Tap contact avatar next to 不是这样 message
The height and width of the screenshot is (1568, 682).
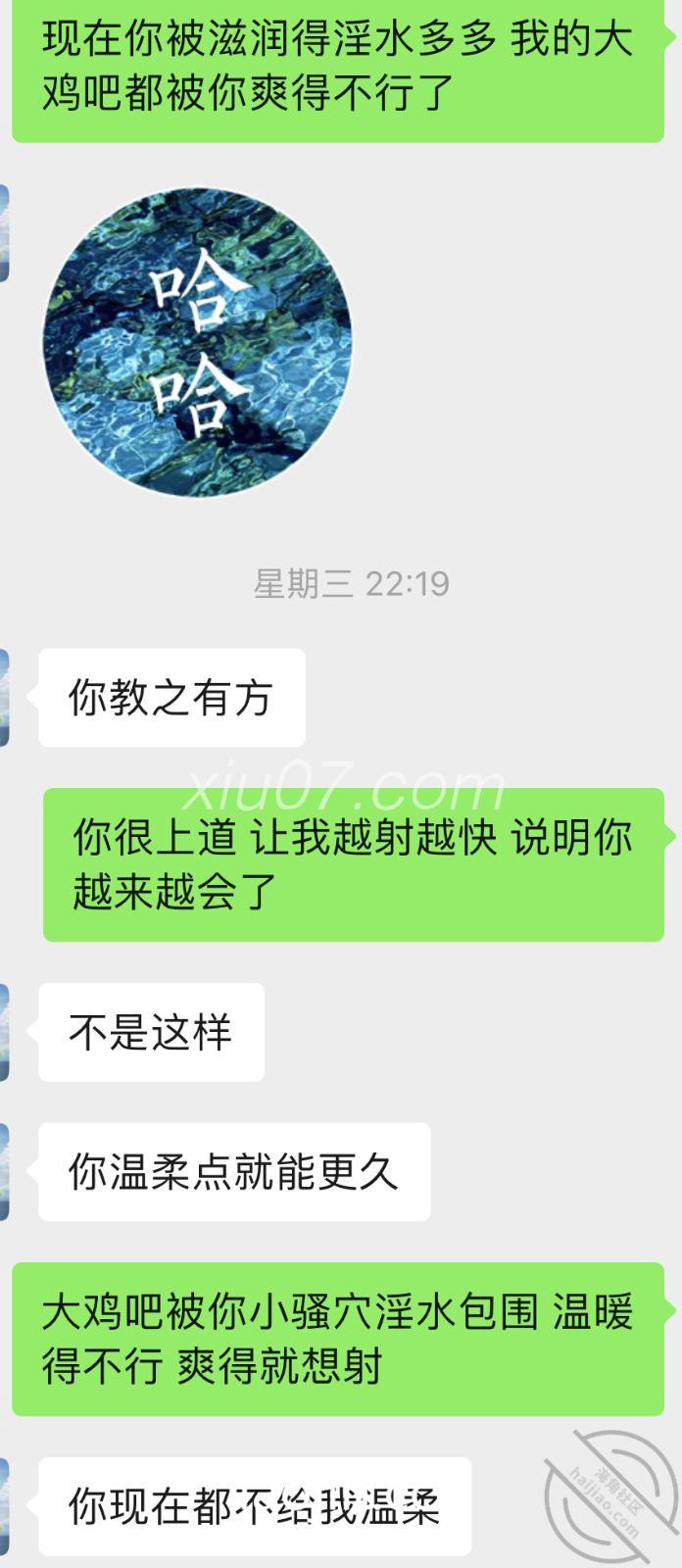click(x=5, y=1032)
